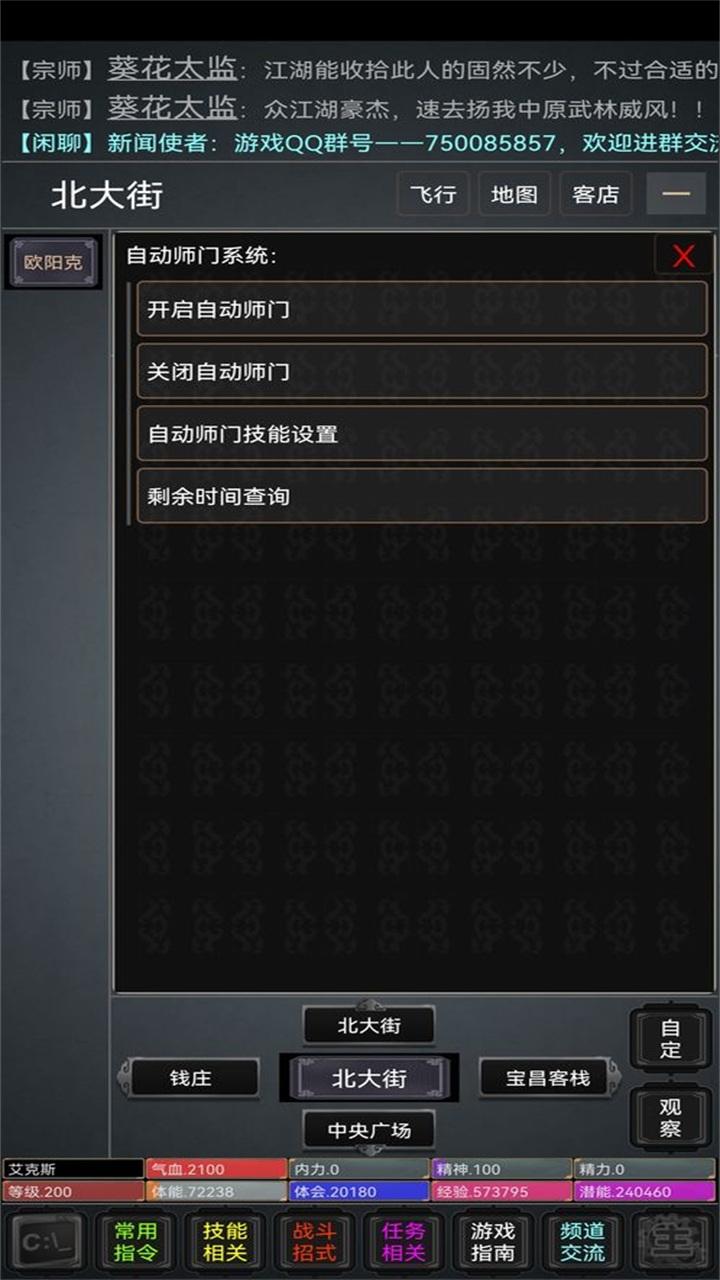
Task: Open 自动师门技能设置 skill settings
Action: [x=422, y=434]
